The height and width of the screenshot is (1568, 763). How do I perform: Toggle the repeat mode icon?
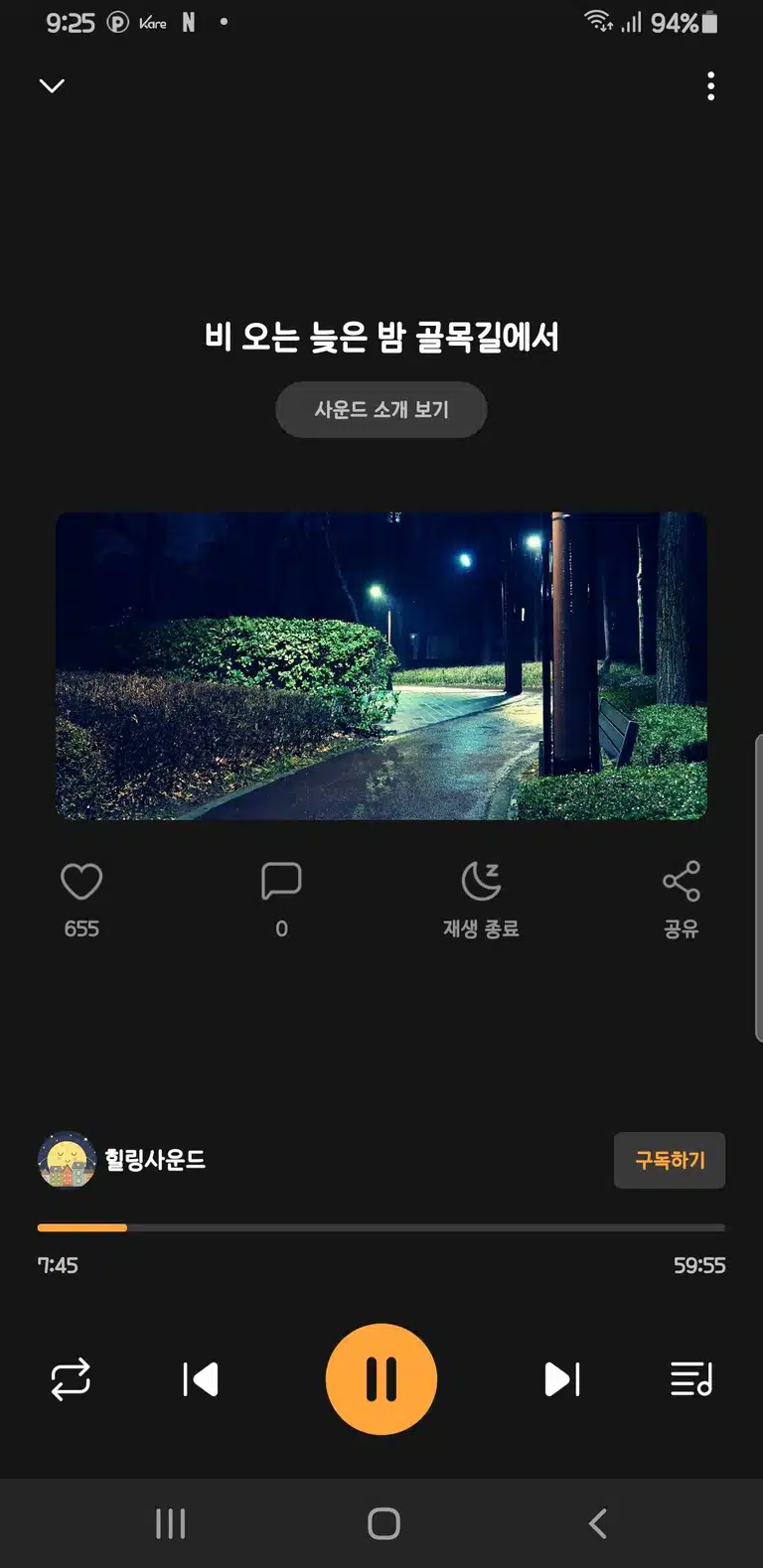point(71,1379)
